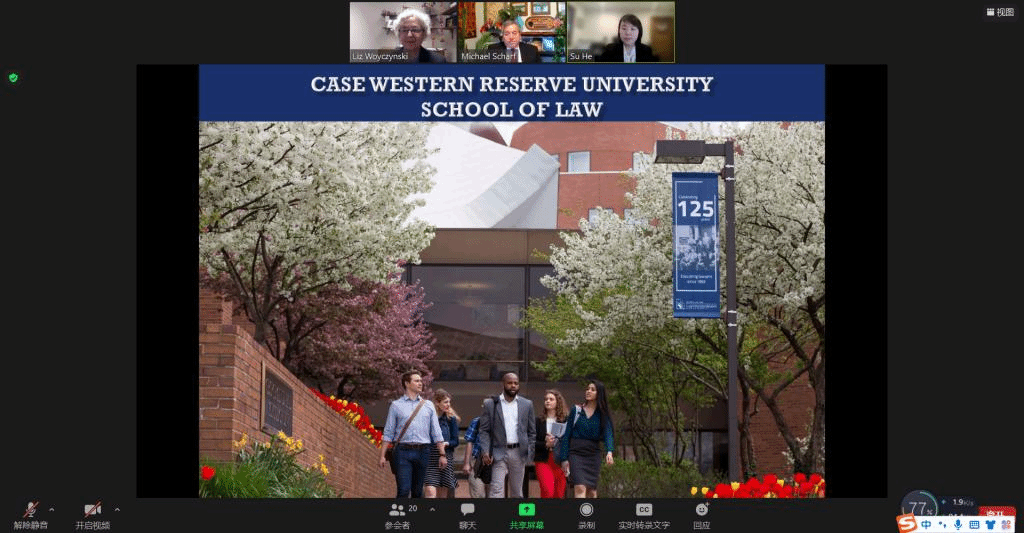Start recording with 录制
This screenshot has height=533, width=1024.
(x=586, y=513)
